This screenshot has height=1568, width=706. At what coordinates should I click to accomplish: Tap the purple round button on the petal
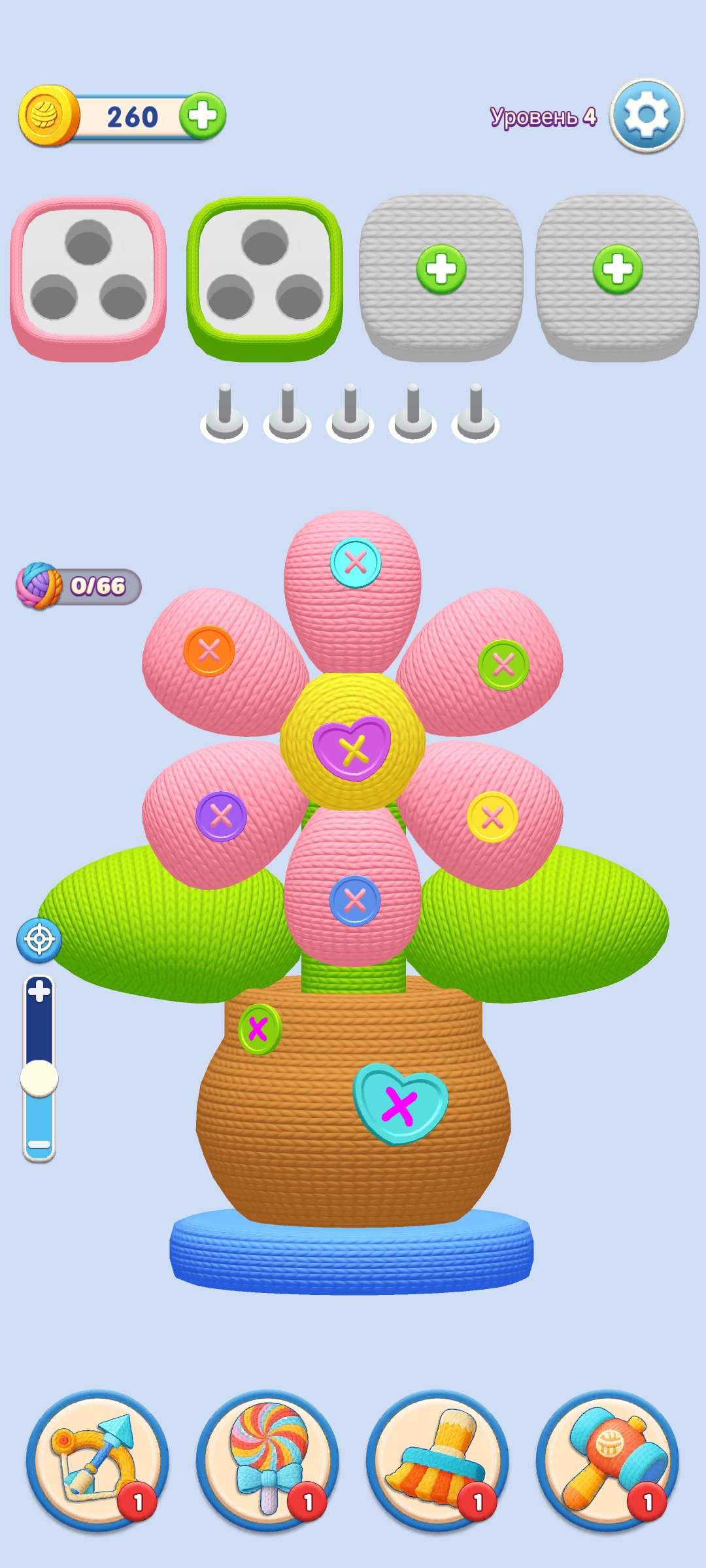click(x=221, y=816)
